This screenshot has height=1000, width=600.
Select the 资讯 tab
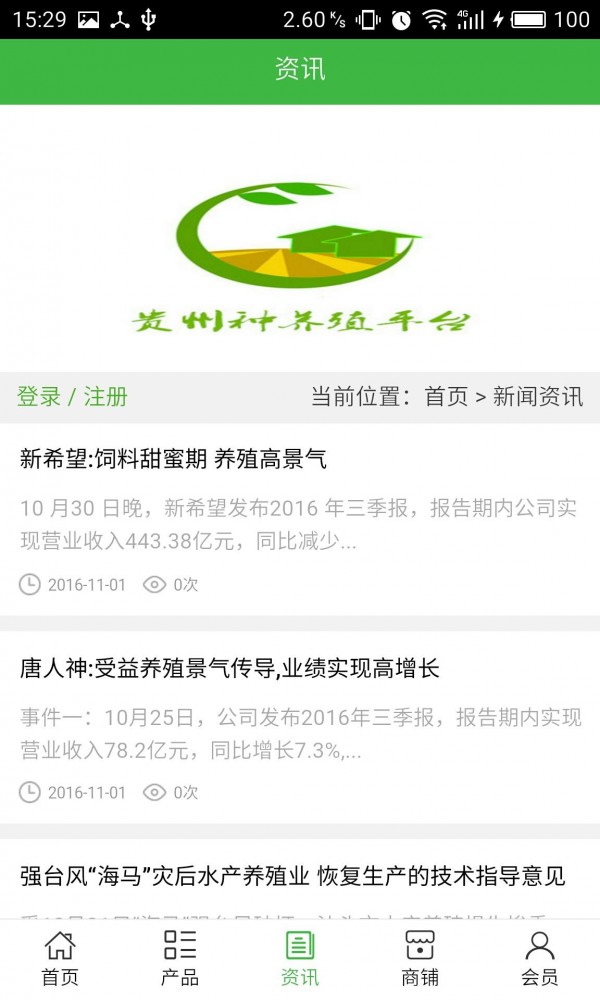click(300, 958)
